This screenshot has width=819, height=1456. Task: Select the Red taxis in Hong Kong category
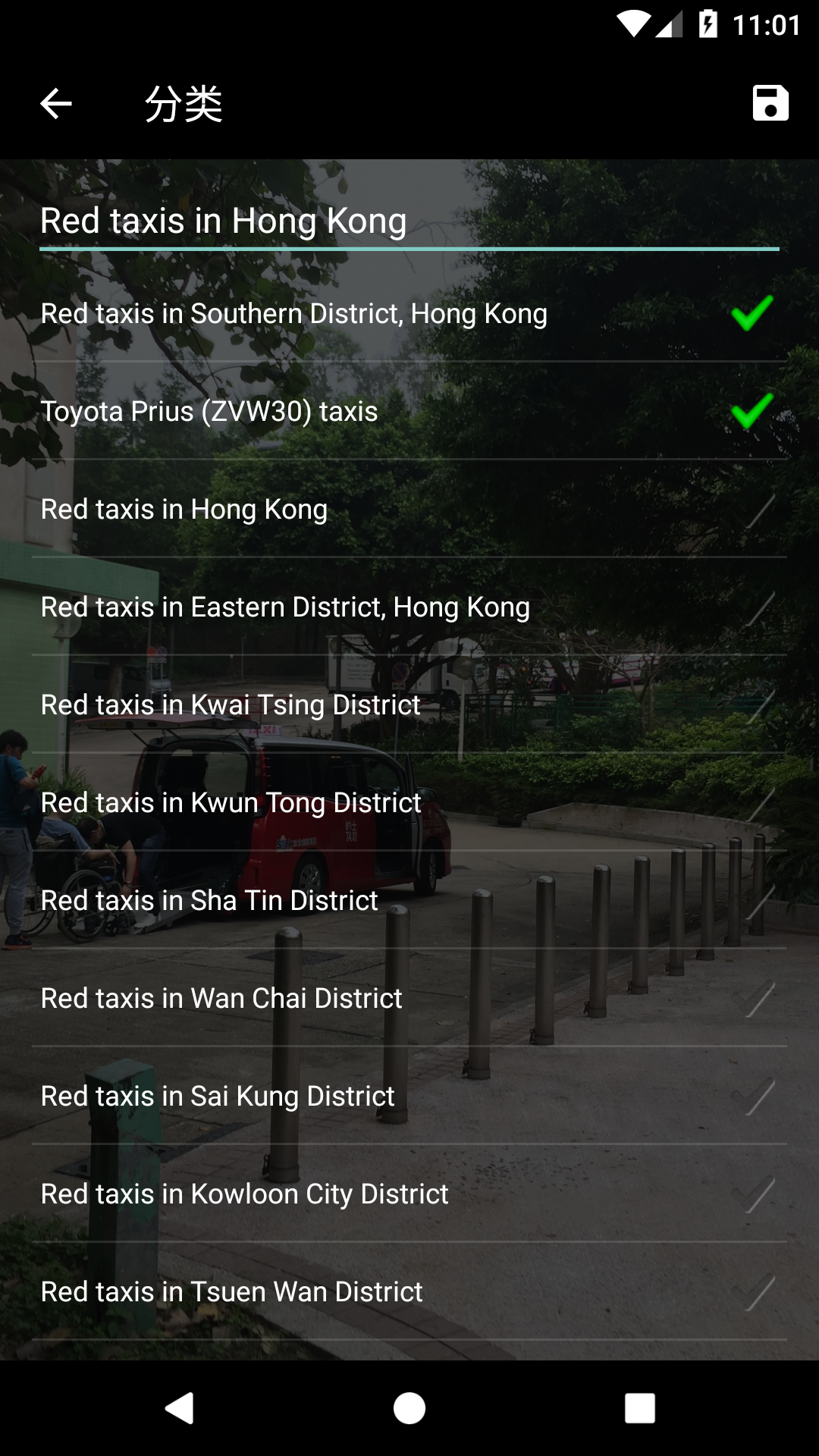coord(409,510)
